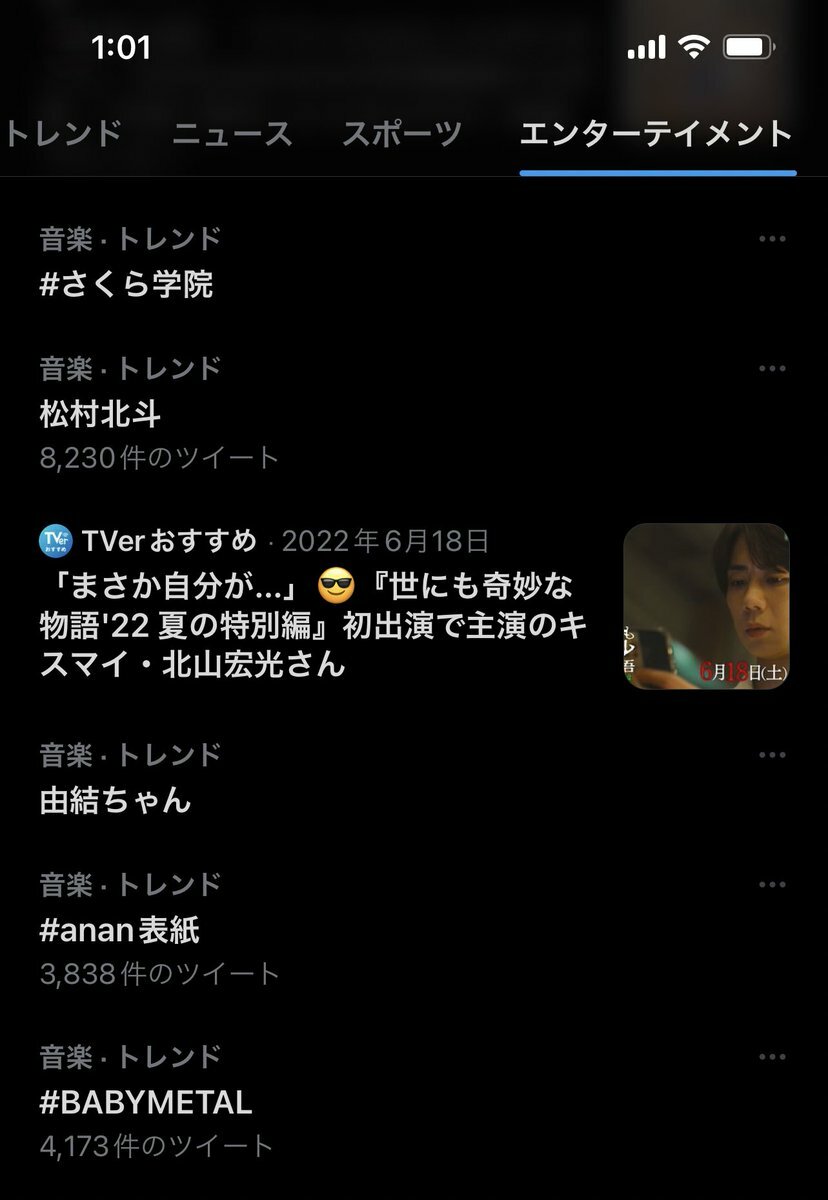828x1200 pixels.
Task: Open the 由結ちゃん trend
Action: pyautogui.click(x=115, y=800)
